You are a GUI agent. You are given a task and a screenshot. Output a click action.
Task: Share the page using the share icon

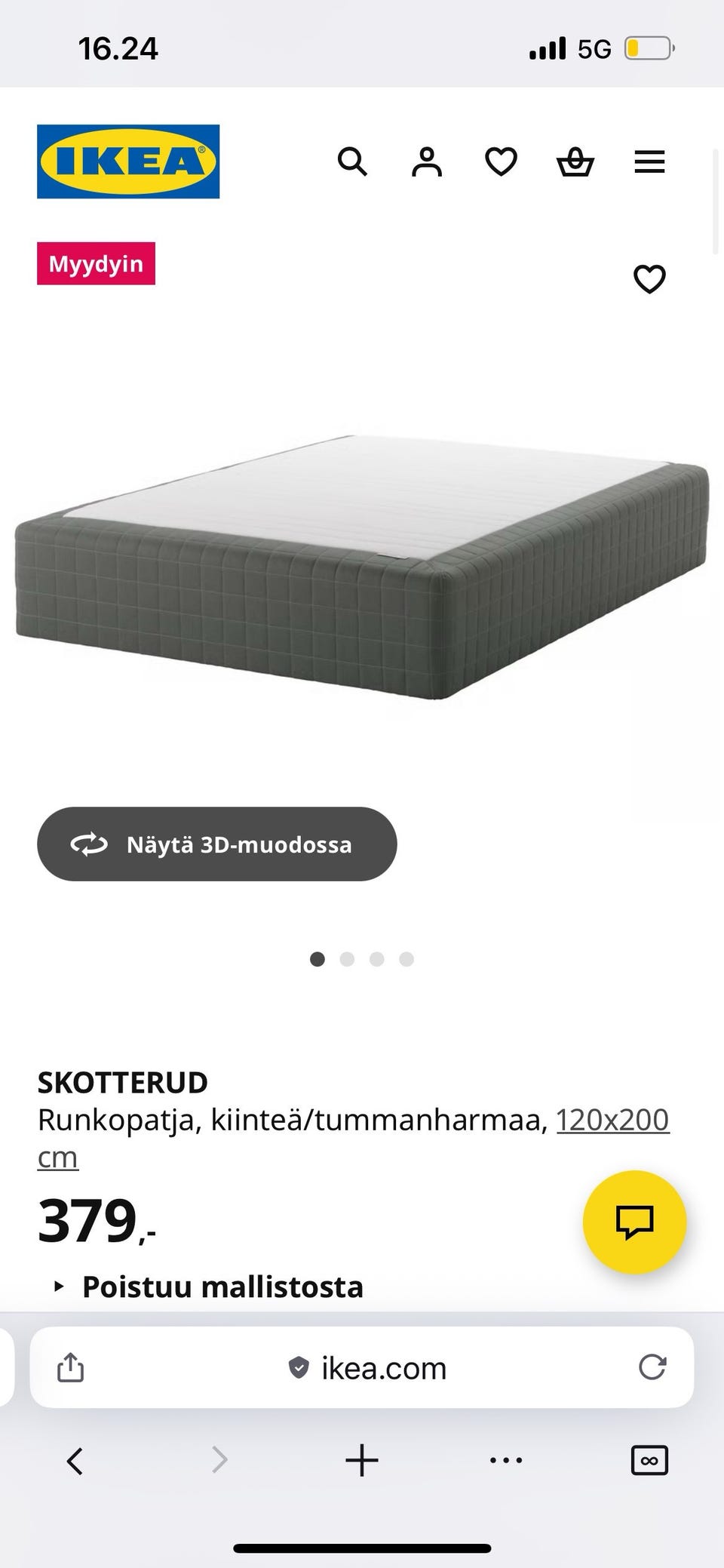pyautogui.click(x=70, y=1368)
